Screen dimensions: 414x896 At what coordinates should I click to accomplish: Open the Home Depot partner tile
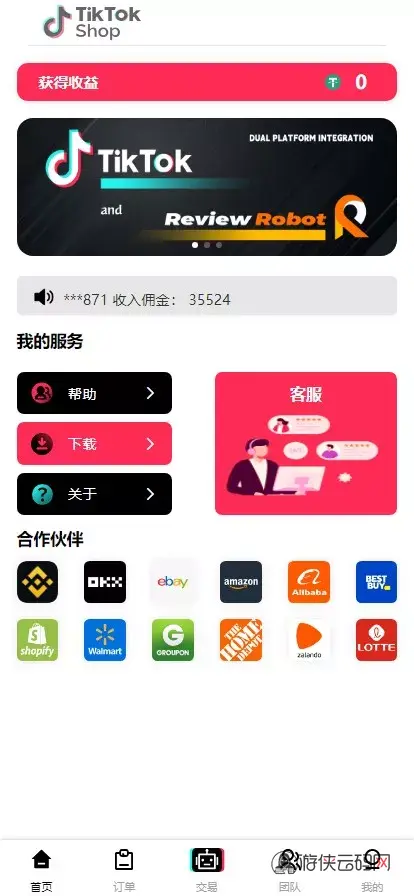click(241, 640)
